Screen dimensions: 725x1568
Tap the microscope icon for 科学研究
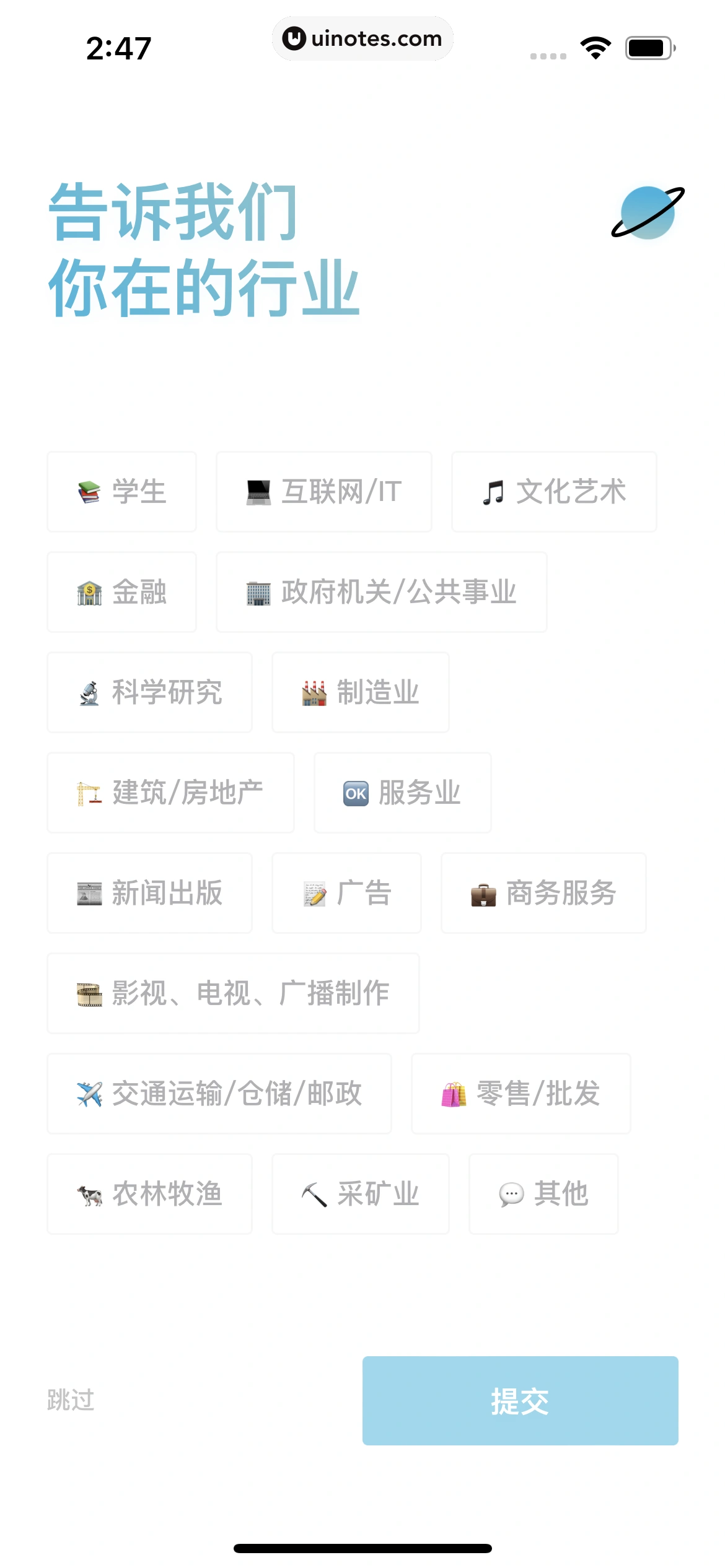(x=89, y=693)
